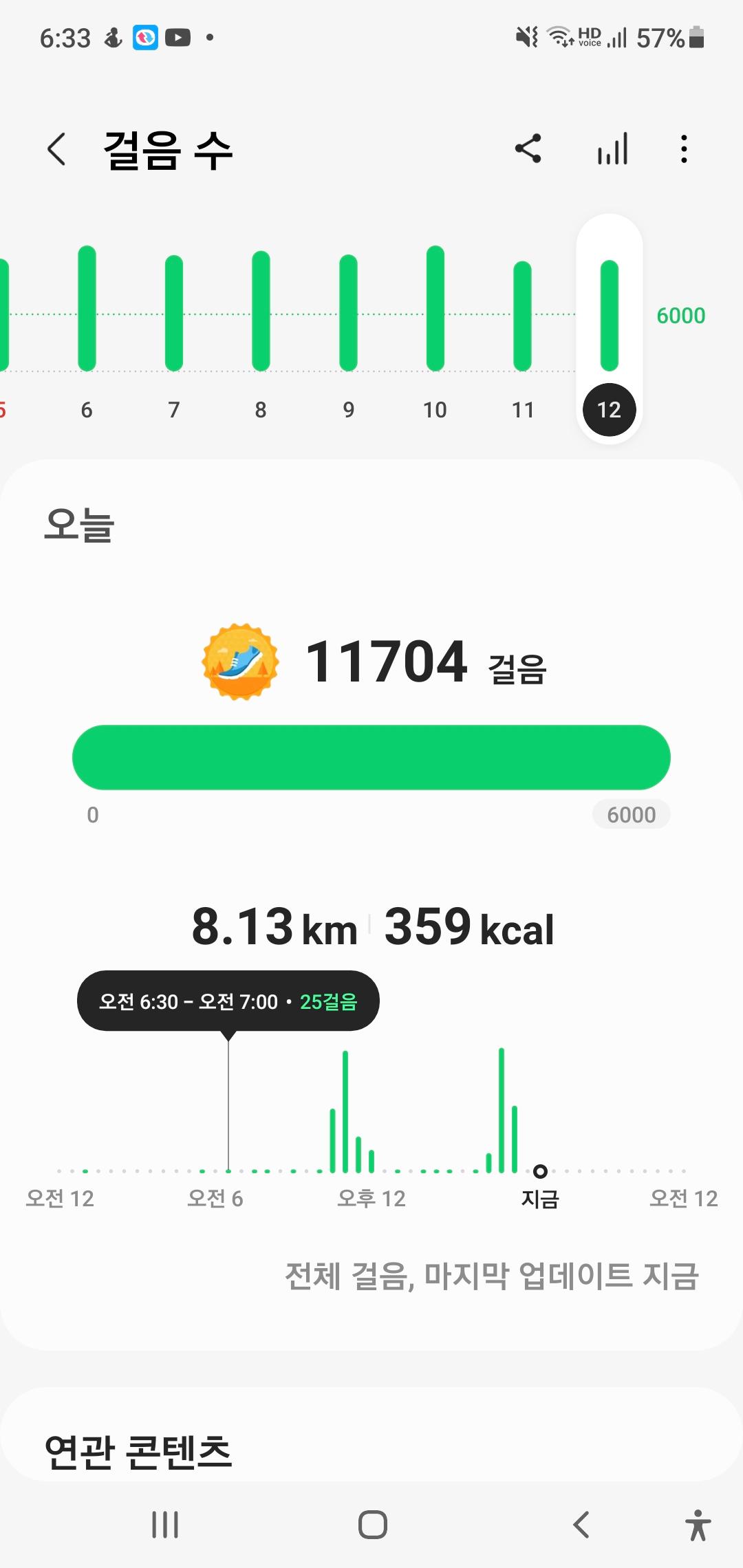Go back from the 걸음 수 screen
The image size is (743, 1568).
click(56, 149)
